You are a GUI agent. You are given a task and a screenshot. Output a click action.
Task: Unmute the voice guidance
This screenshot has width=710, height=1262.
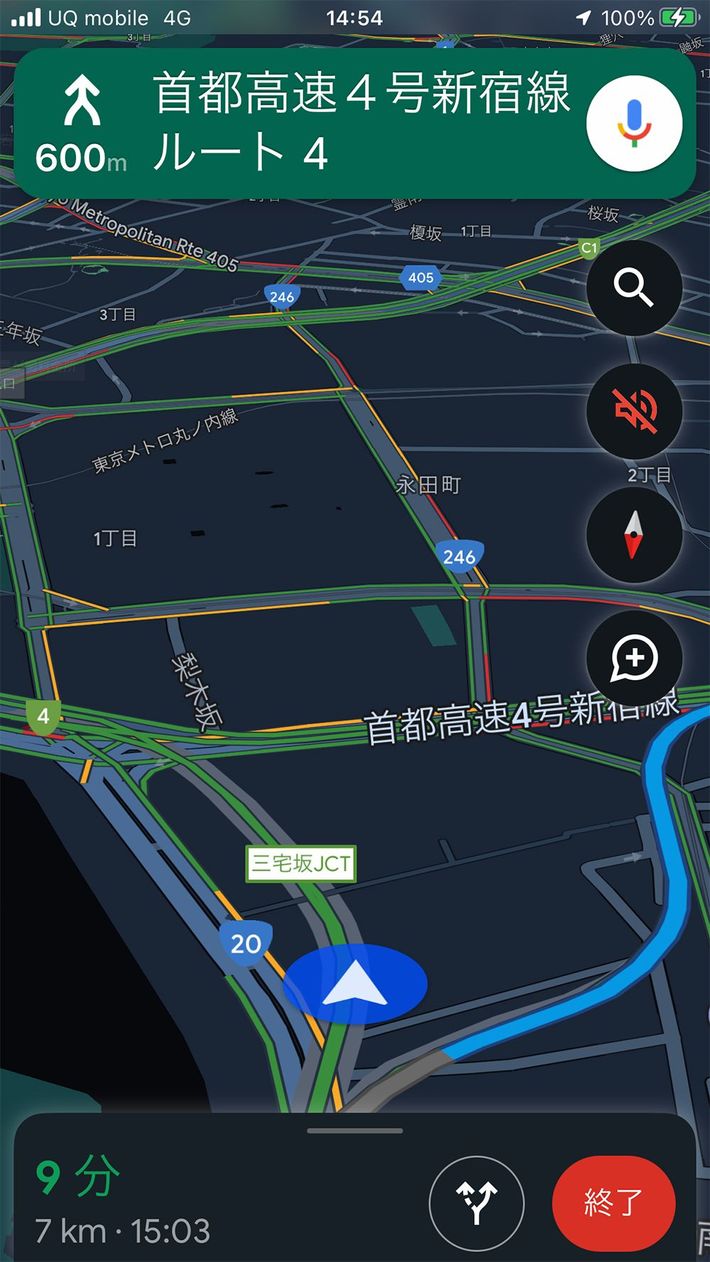tap(634, 411)
